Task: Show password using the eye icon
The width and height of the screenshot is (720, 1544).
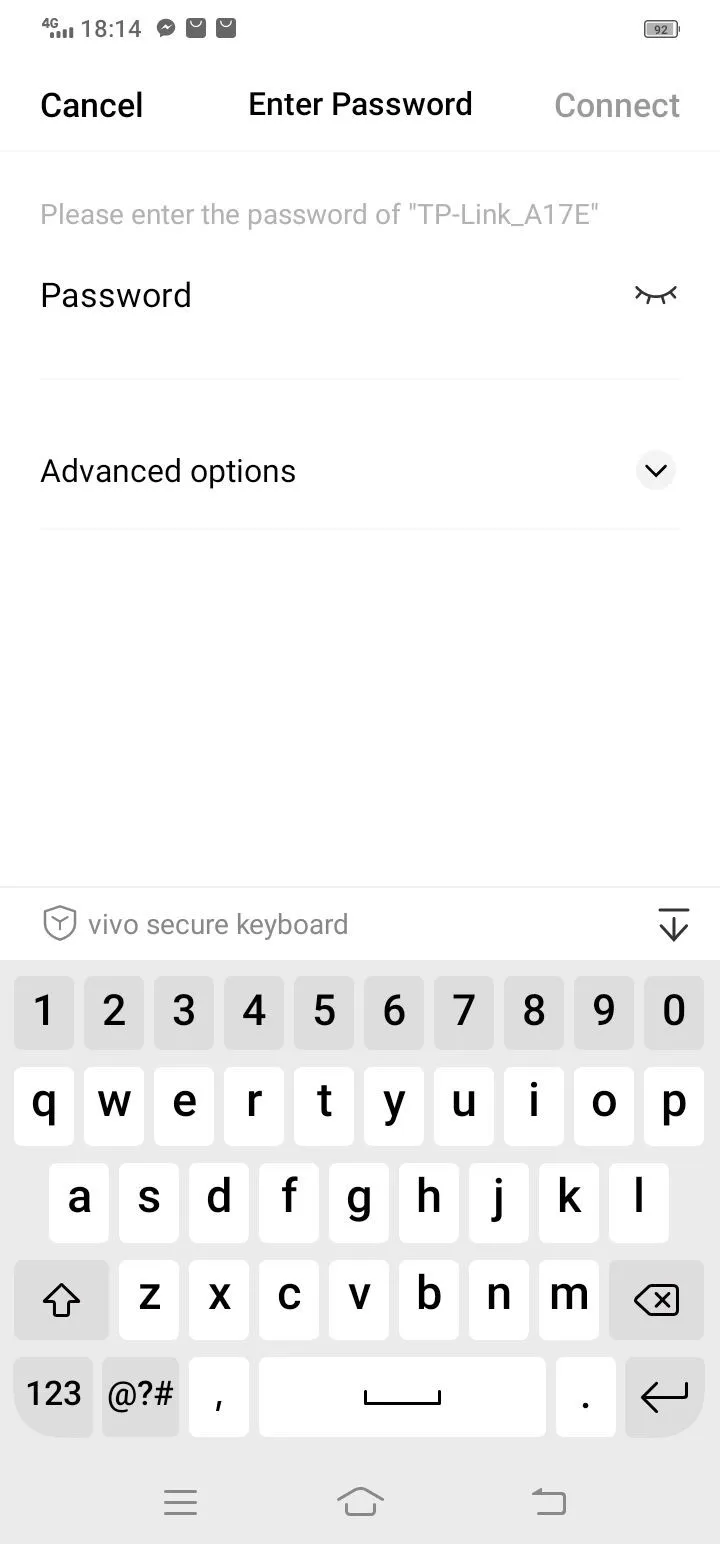Action: tap(655, 295)
